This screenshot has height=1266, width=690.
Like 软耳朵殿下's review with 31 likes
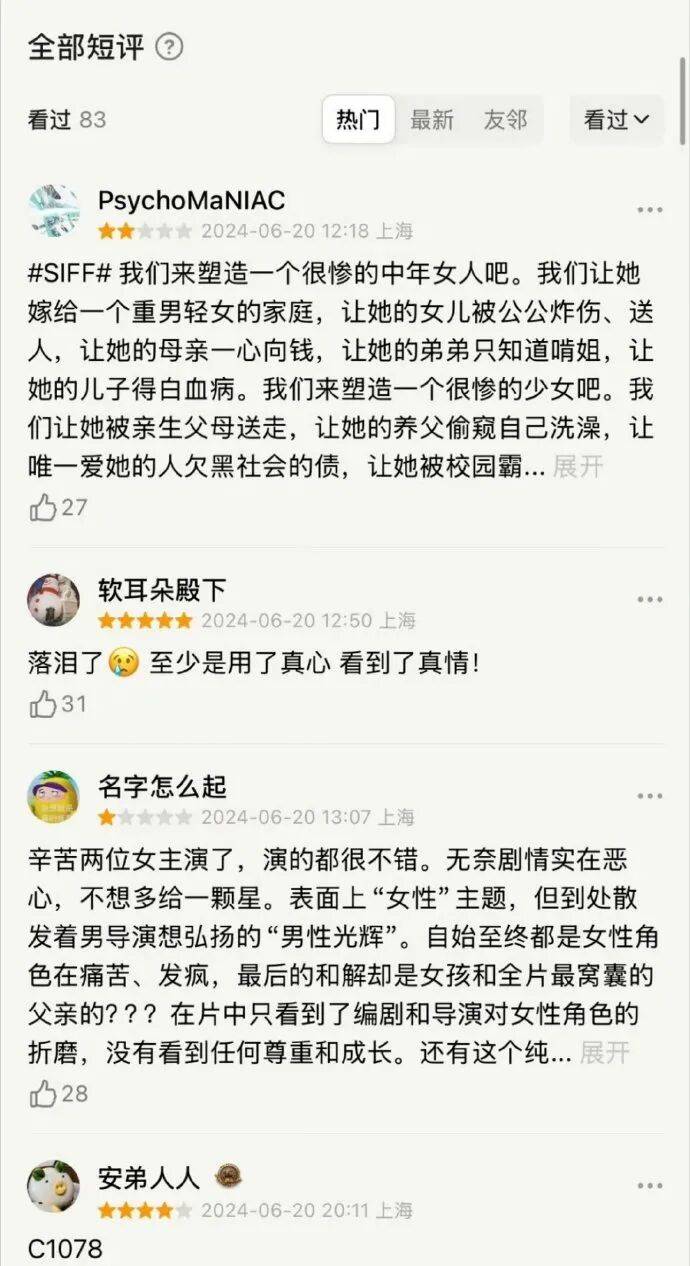coord(43,704)
